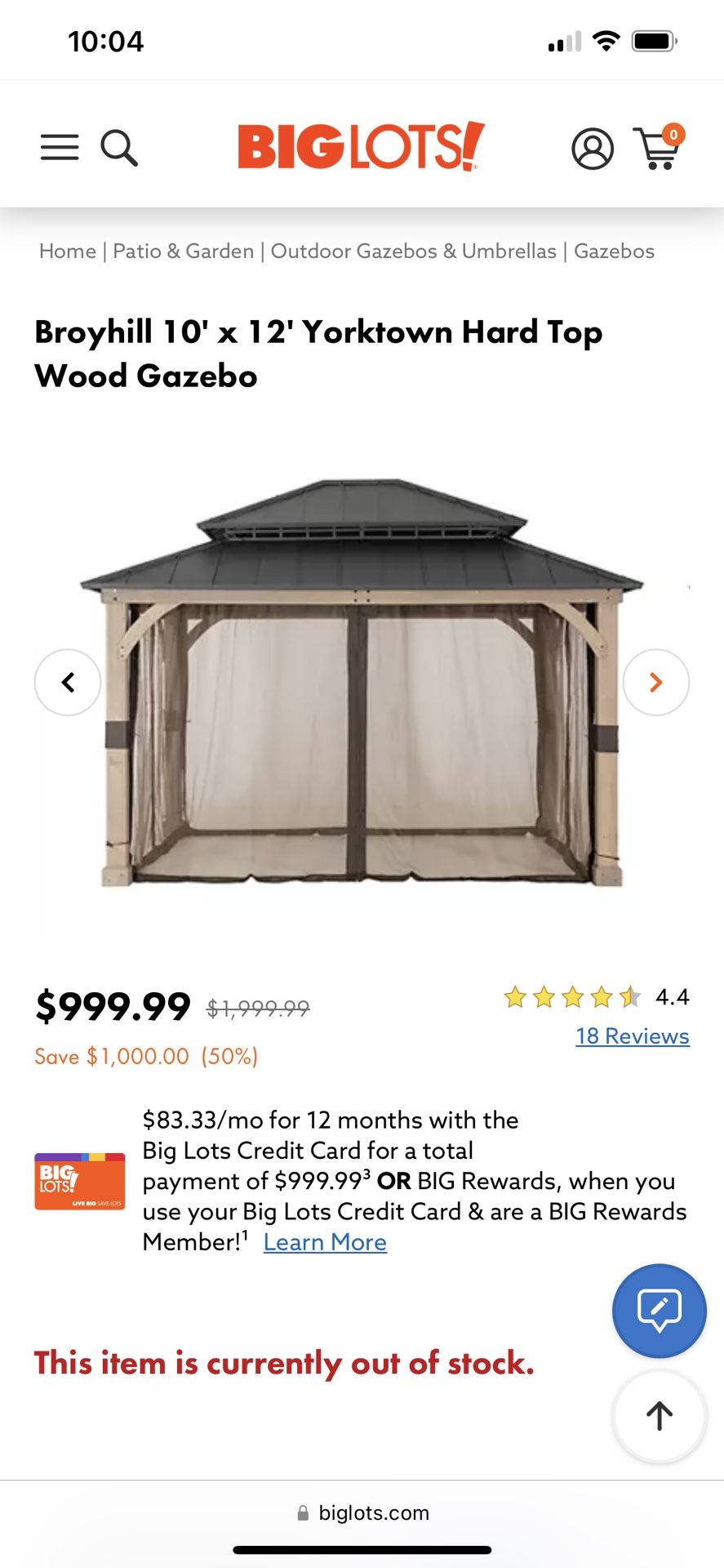This screenshot has height=1568, width=724.
Task: Open the Patio & Garden breadcrumb
Action: [x=184, y=252]
